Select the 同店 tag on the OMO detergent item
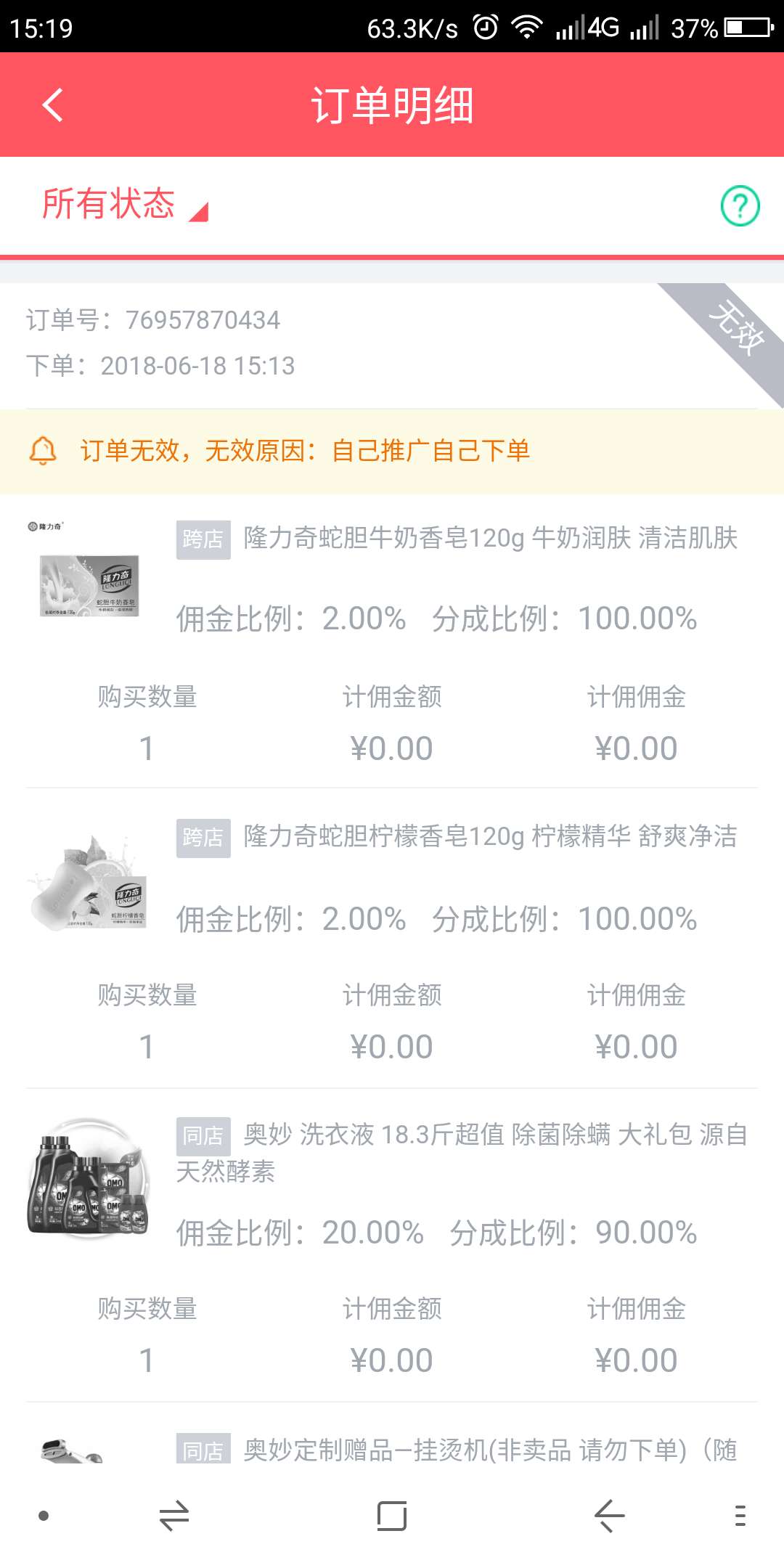Screen dimensions: 784x1568 pyautogui.click(x=203, y=1137)
